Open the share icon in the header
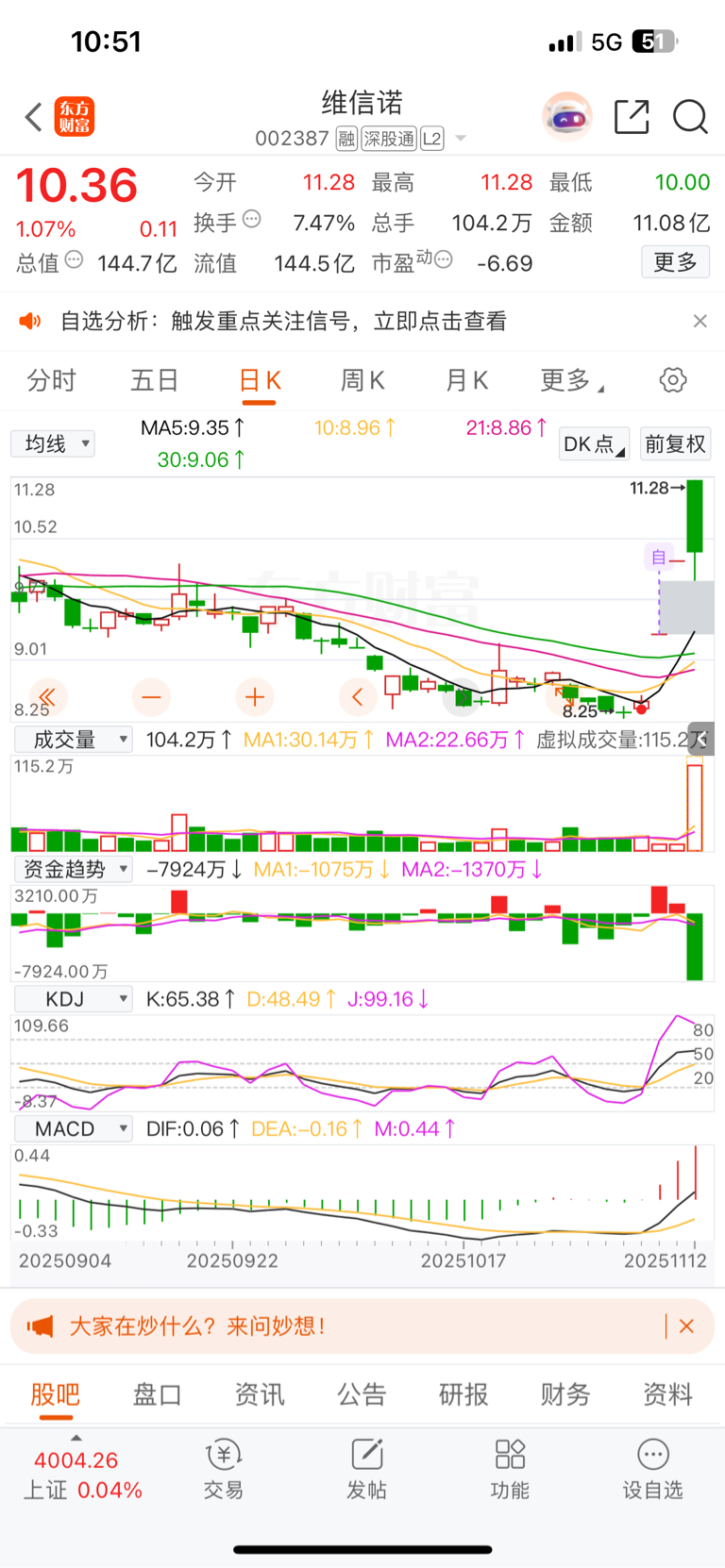 [631, 117]
